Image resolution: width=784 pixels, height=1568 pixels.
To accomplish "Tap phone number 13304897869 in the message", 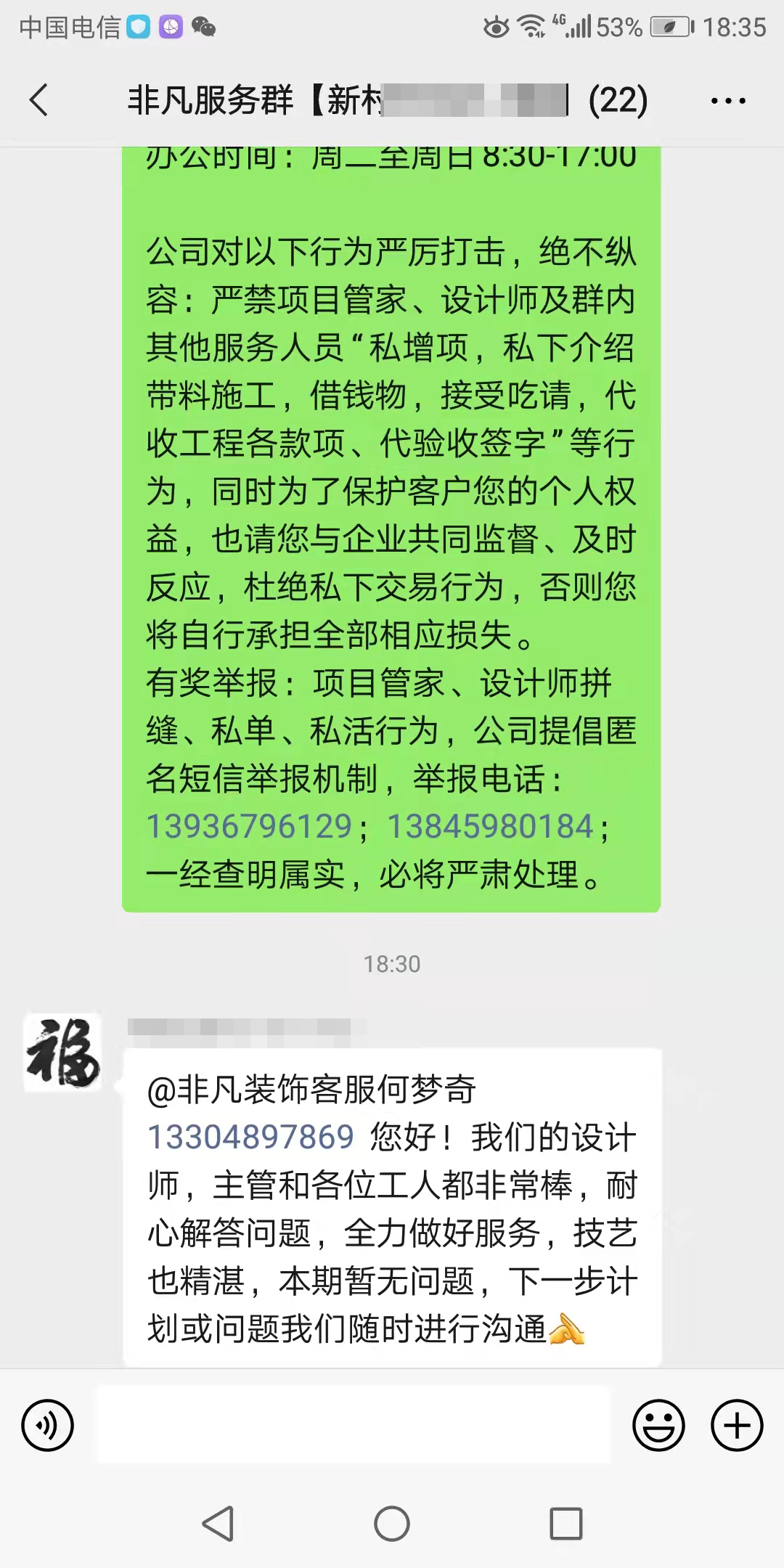I will click(x=251, y=1137).
